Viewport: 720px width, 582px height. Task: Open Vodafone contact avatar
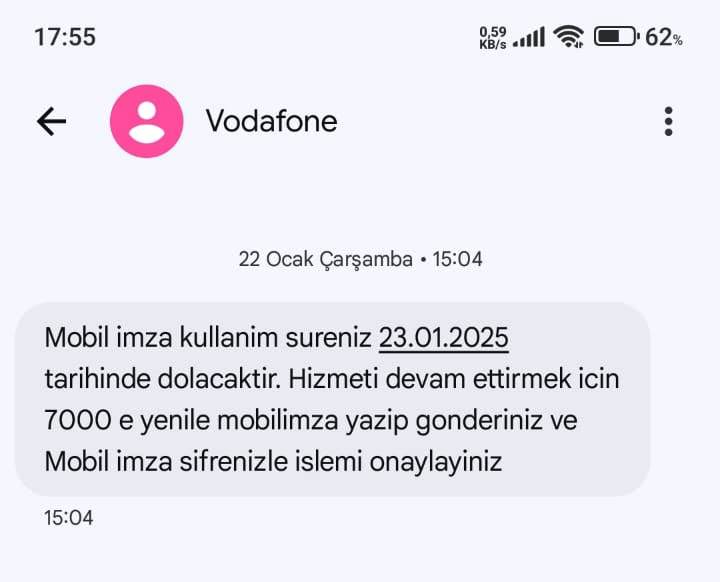(147, 122)
